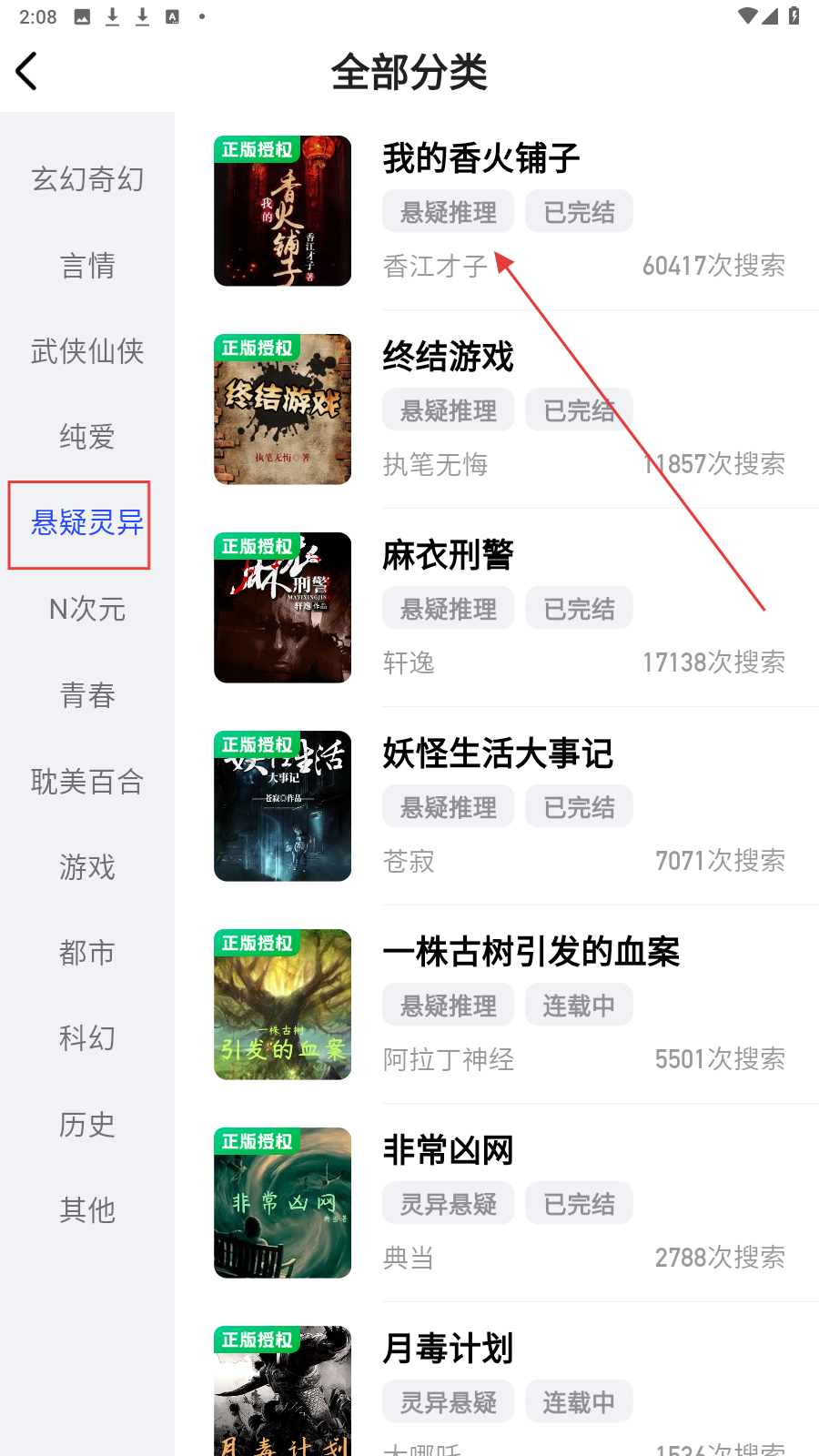Switch to the 纯爱 category
Screen dimensions: 819x1456
87,437
